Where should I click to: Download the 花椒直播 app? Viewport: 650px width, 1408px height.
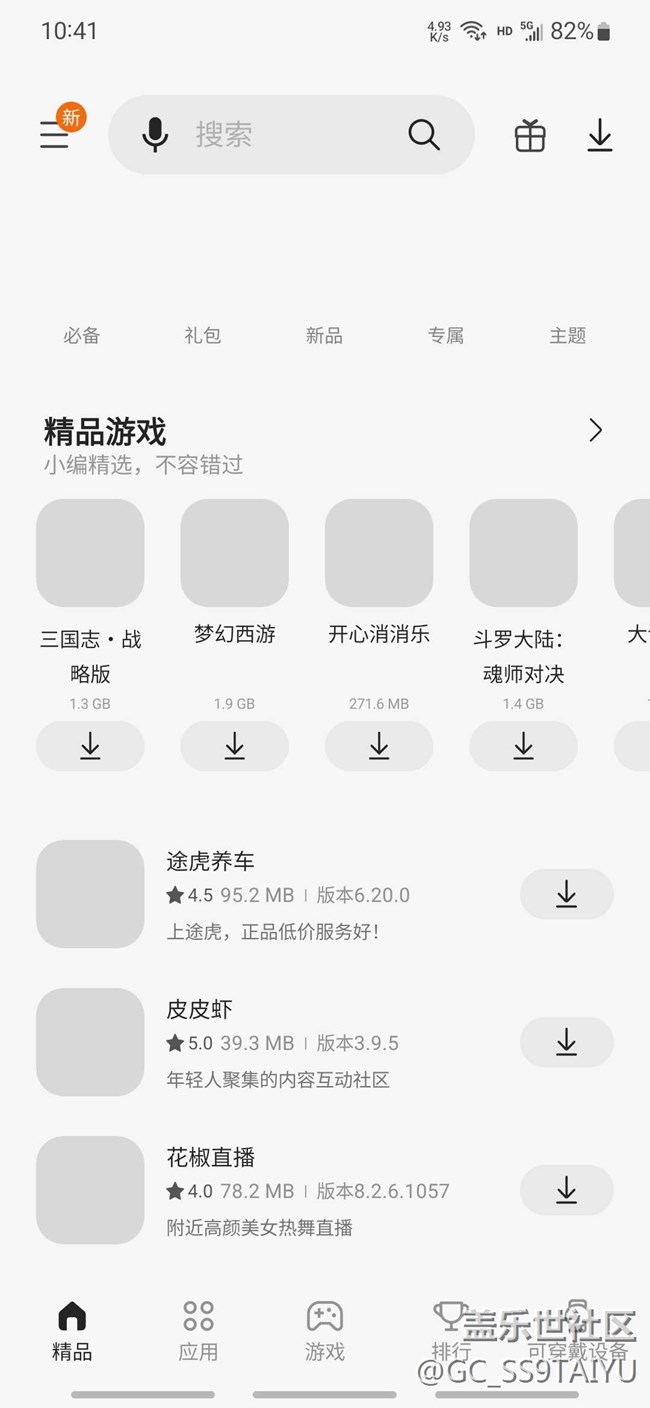click(566, 1190)
